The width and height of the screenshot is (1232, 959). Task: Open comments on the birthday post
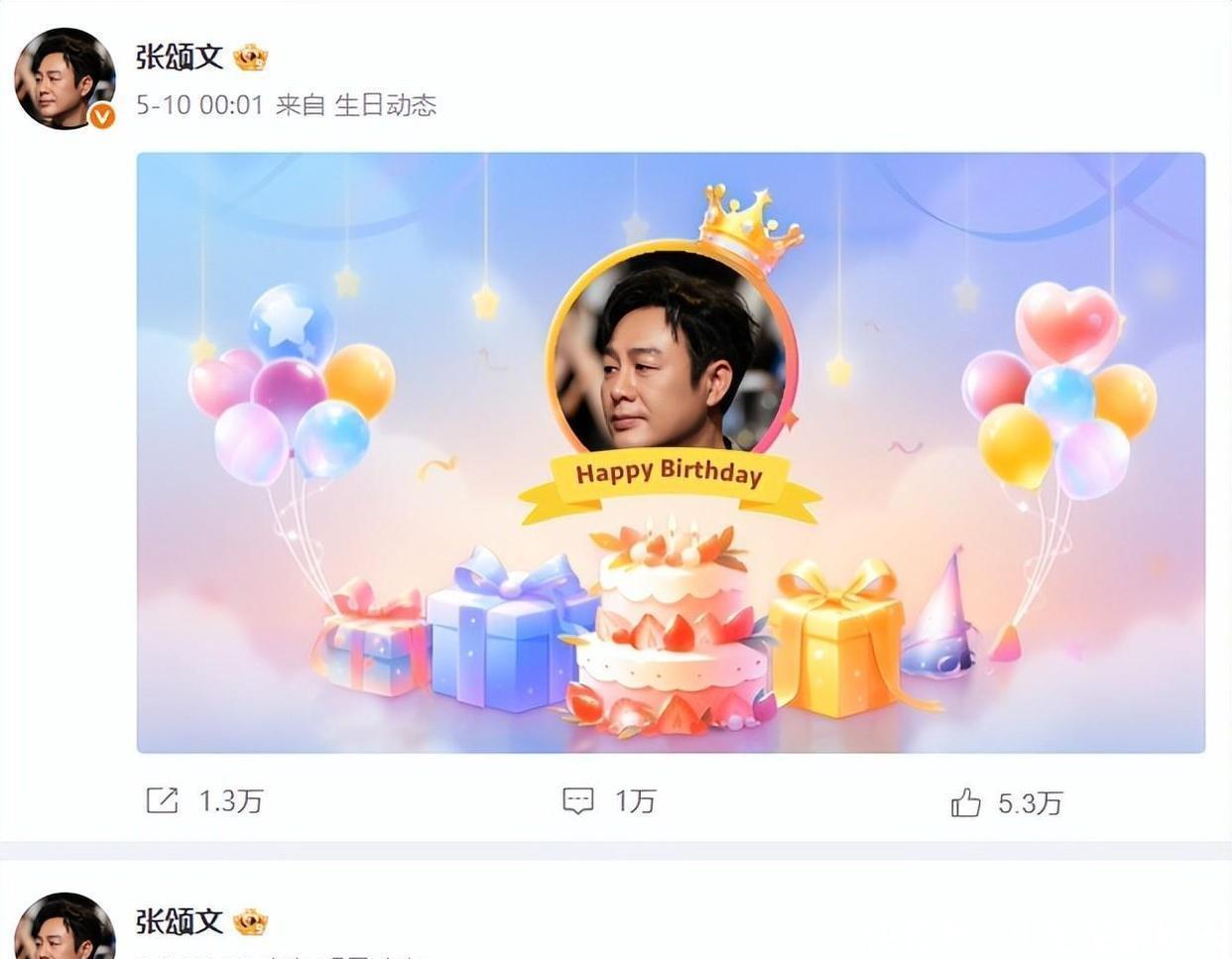[609, 801]
